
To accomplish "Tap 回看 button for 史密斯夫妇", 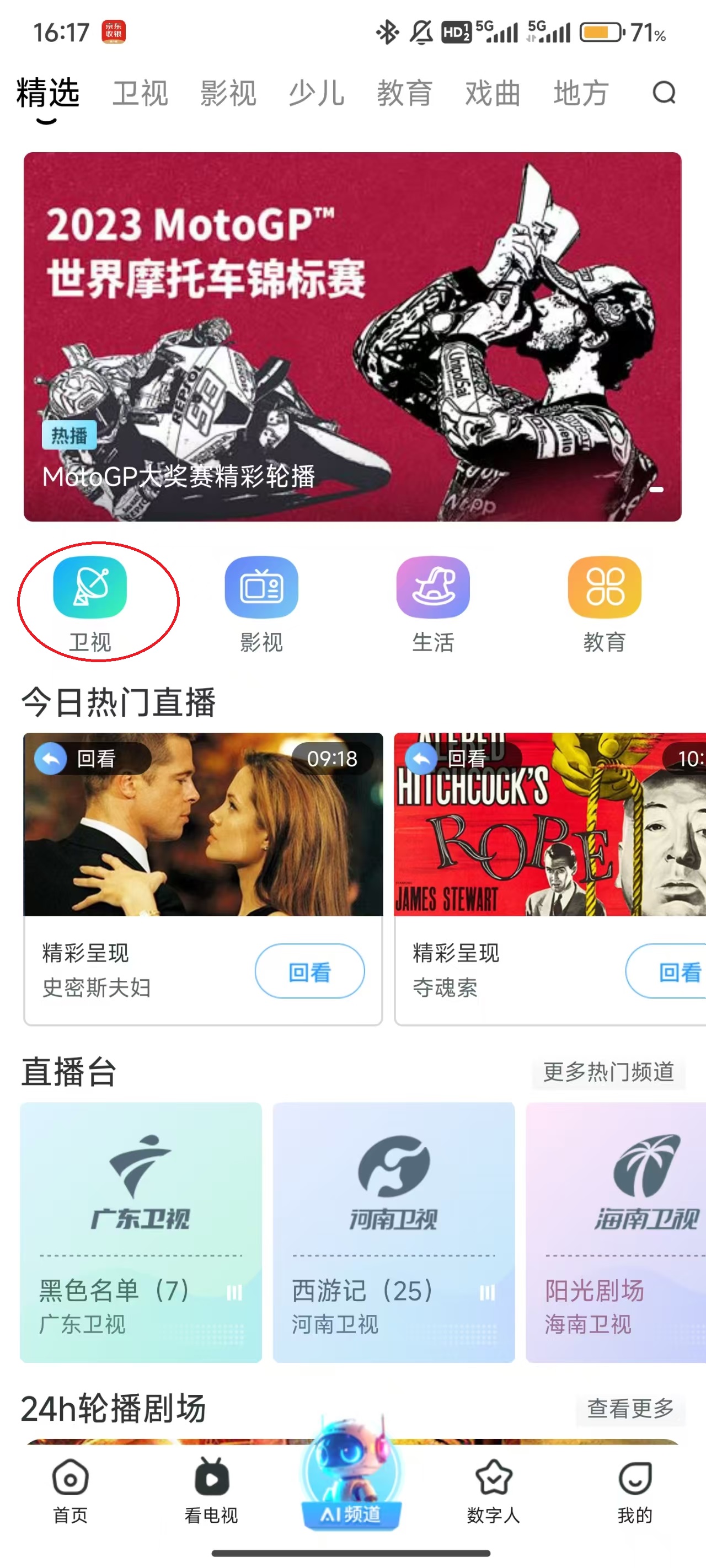I will (x=309, y=971).
